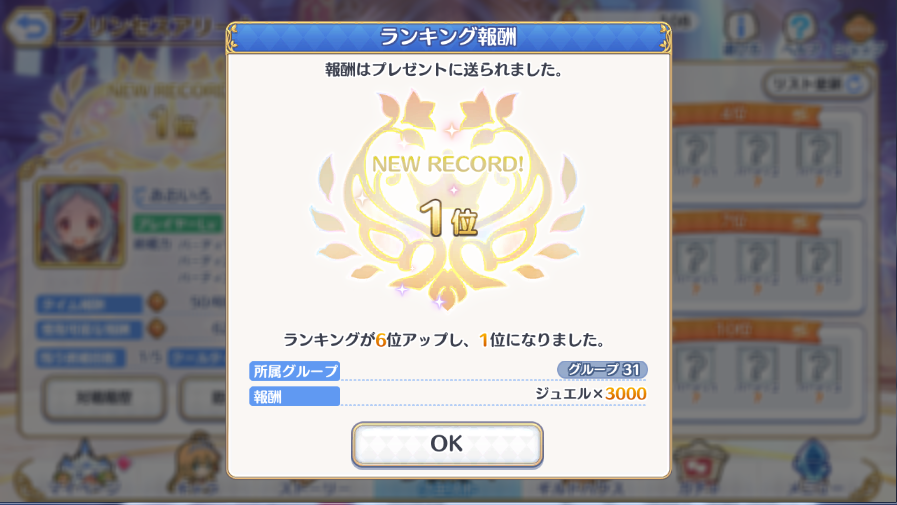Image resolution: width=897 pixels, height=505 pixels.
Task: Confirm the ranking reward with OK
Action: (447, 444)
